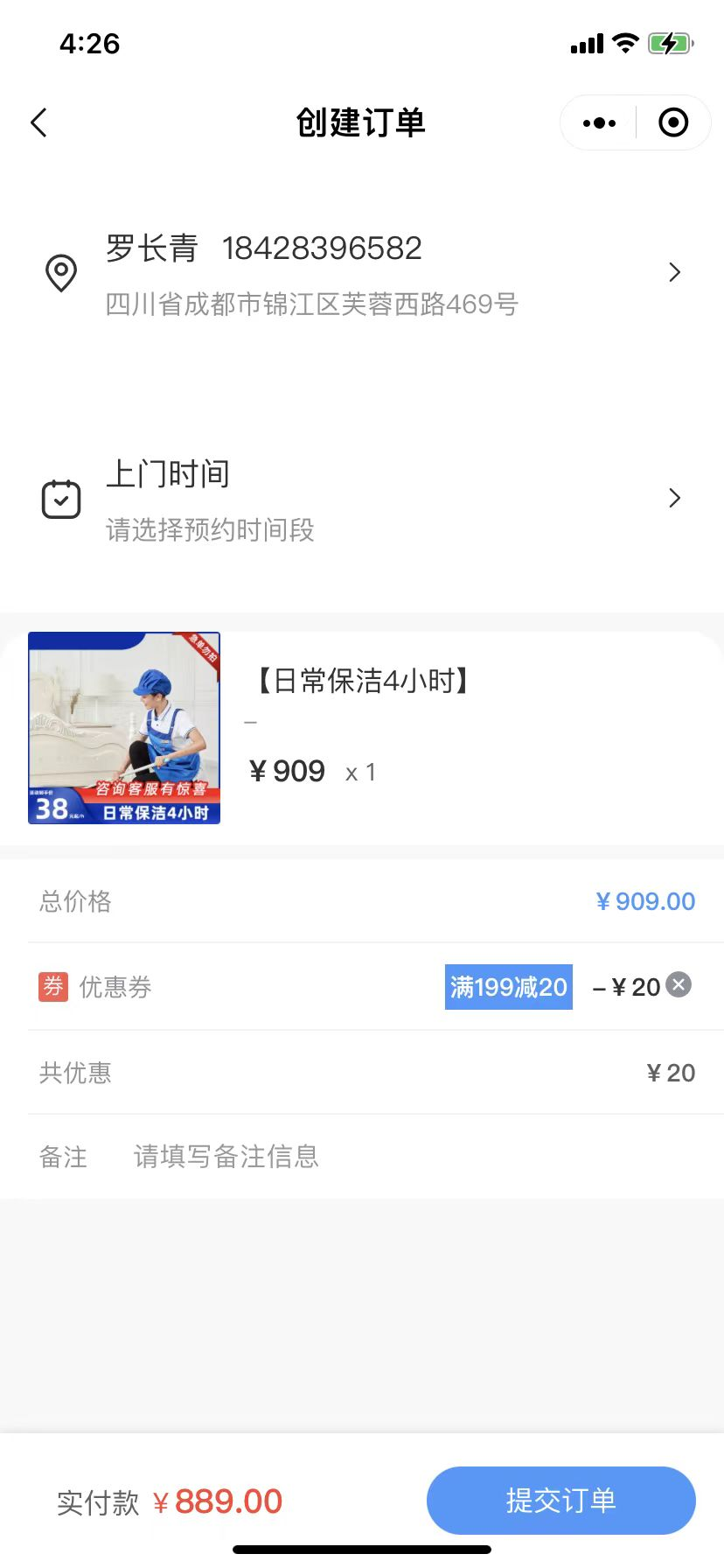Go back from the 创建订单 page
Image resolution: width=724 pixels, height=1568 pixels.
[x=39, y=123]
